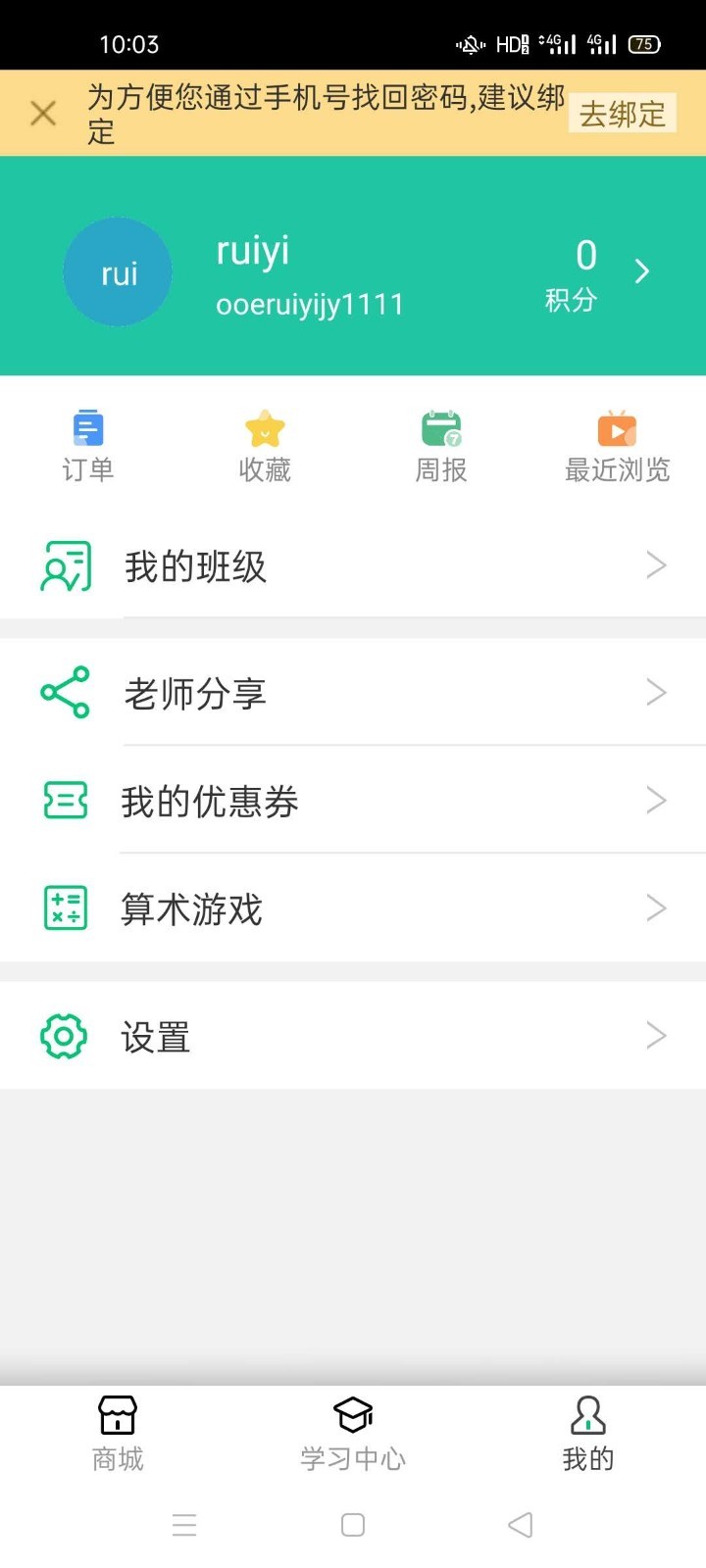706x1568 pixels.
Task: Open the 我的优惠券 coupon icon
Action: [65, 801]
